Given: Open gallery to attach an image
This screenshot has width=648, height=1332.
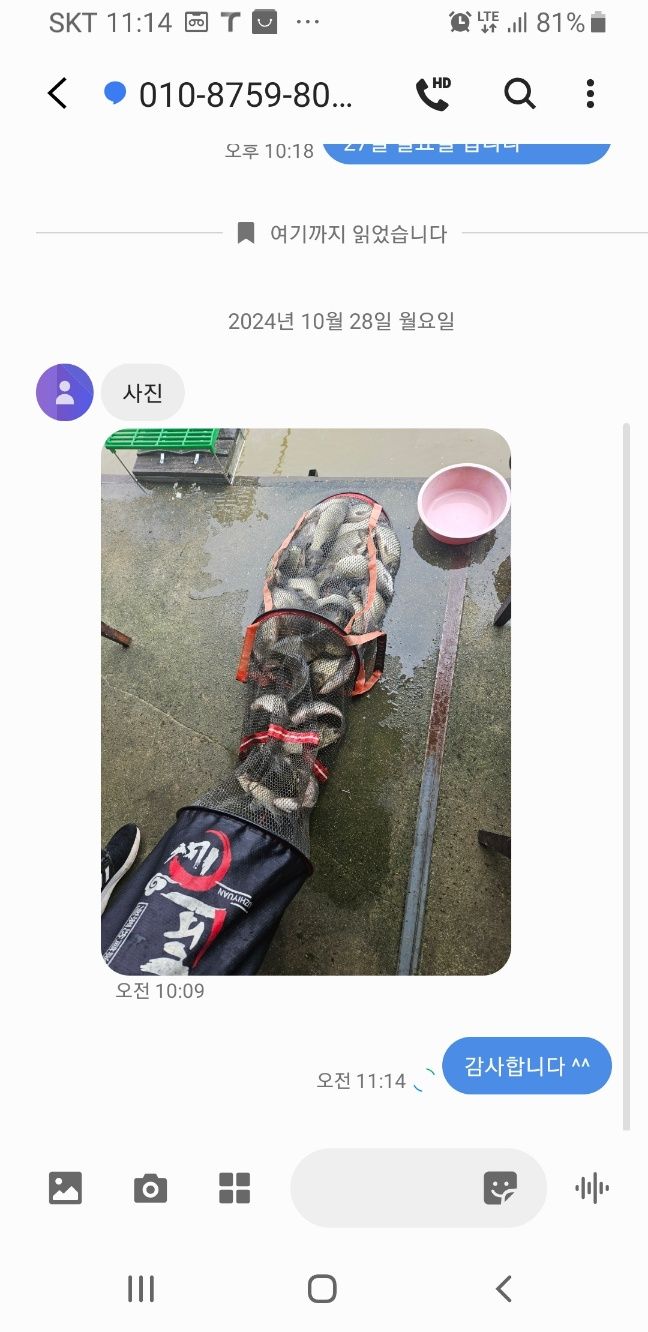Looking at the screenshot, I should click(x=65, y=1188).
